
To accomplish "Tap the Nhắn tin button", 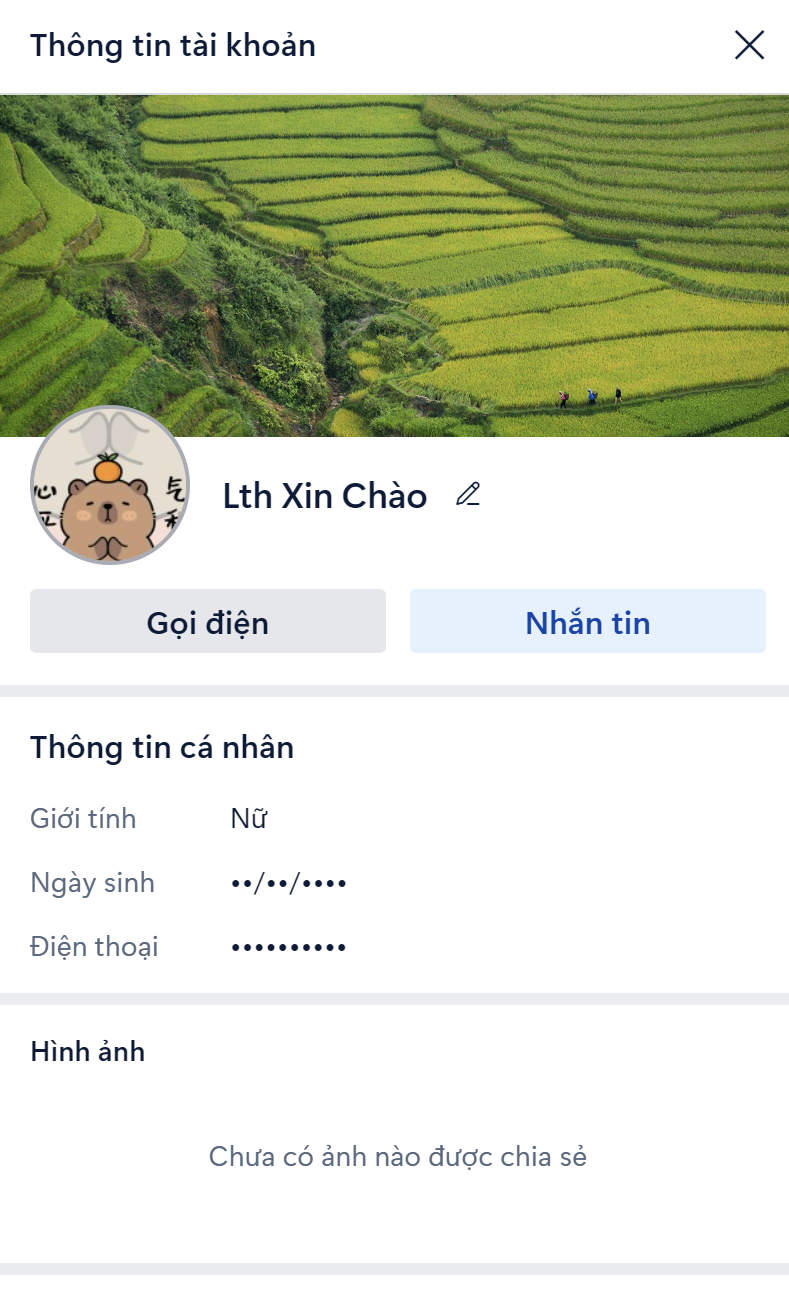I will click(x=588, y=622).
